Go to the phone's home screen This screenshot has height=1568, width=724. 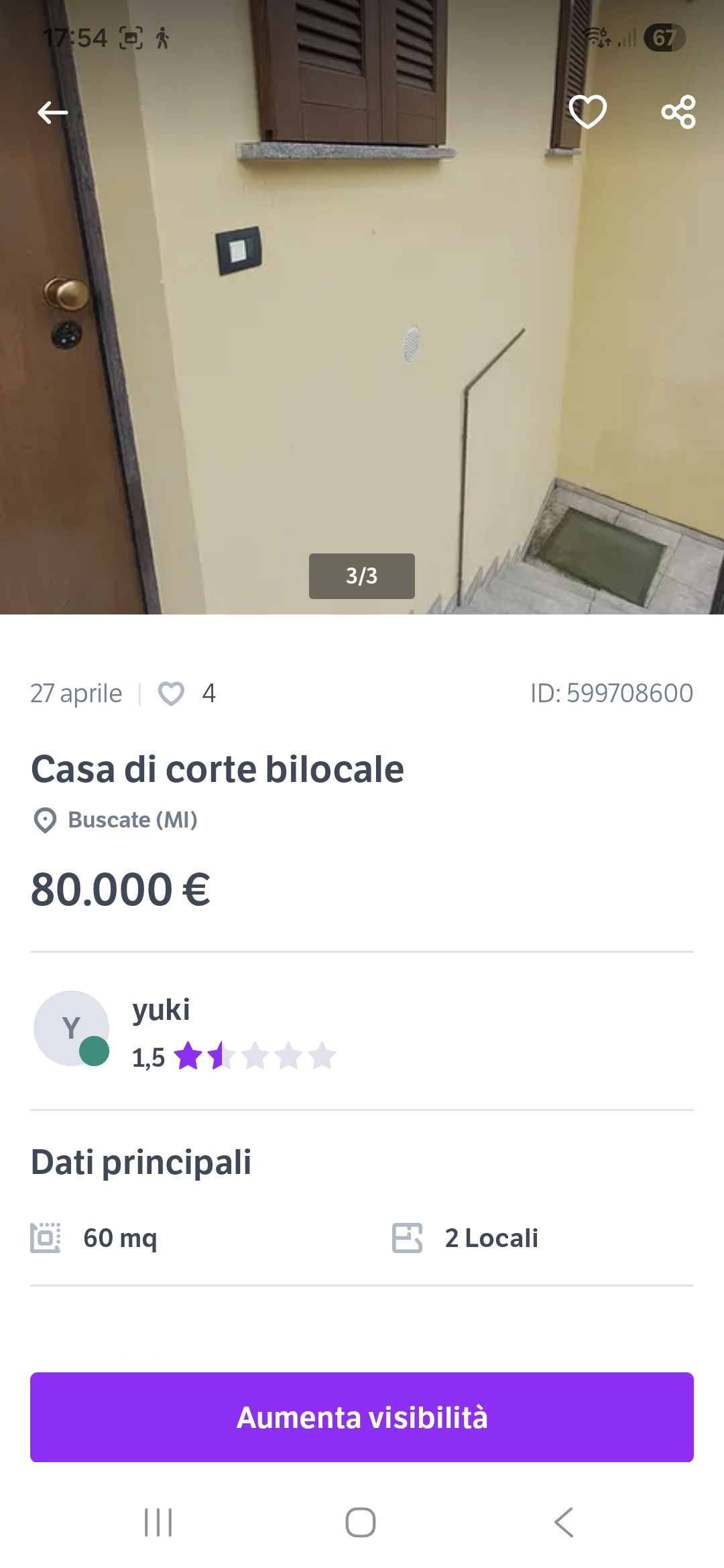(361, 1522)
